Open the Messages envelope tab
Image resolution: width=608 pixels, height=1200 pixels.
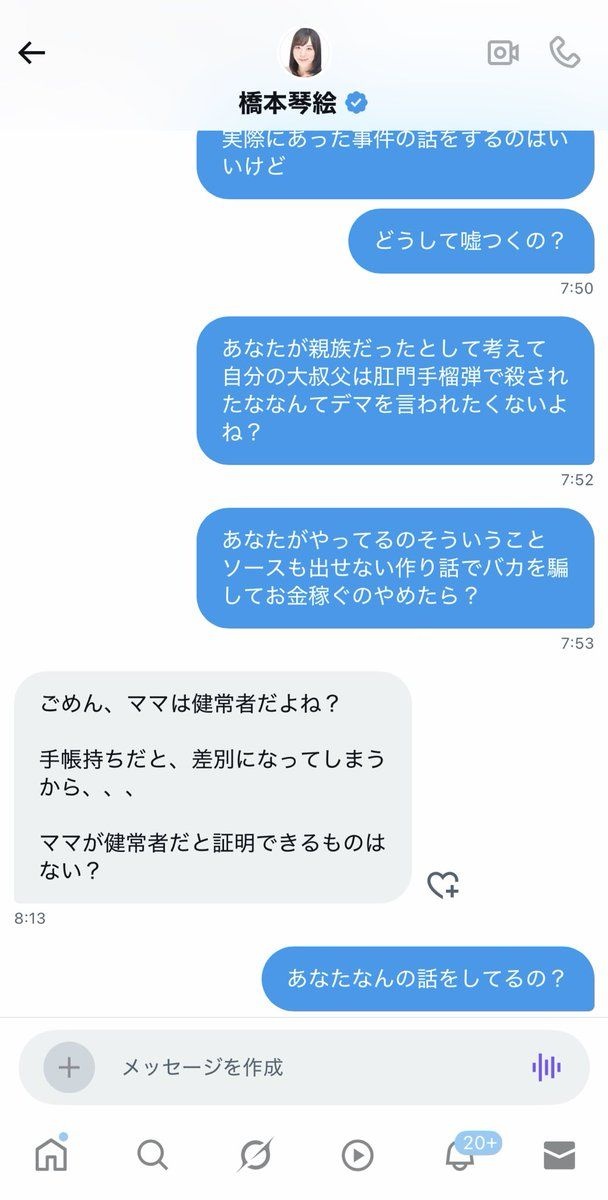pyautogui.click(x=559, y=1155)
